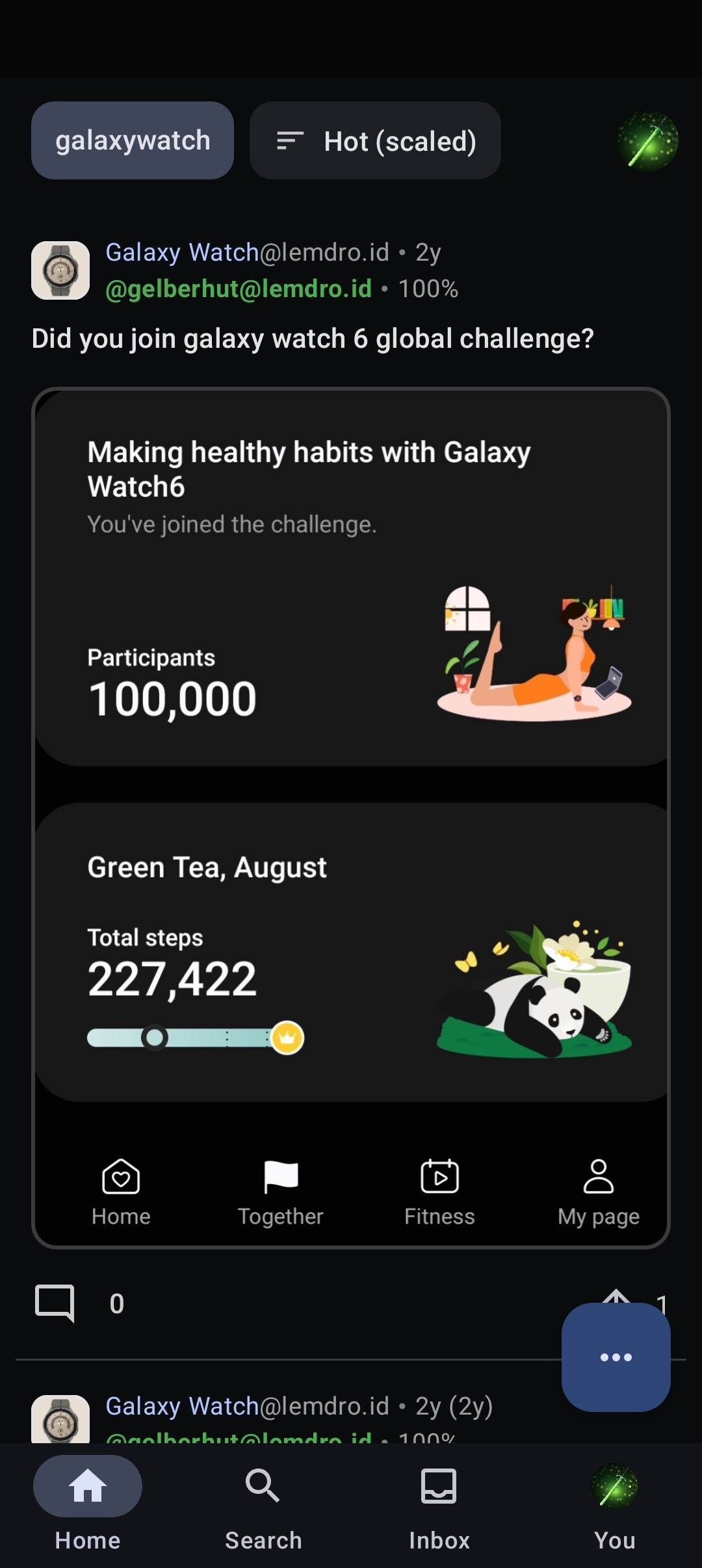Open the post titled Did you join galaxy watch 6 global challenge?
This screenshot has width=702, height=1568.
pyautogui.click(x=313, y=339)
